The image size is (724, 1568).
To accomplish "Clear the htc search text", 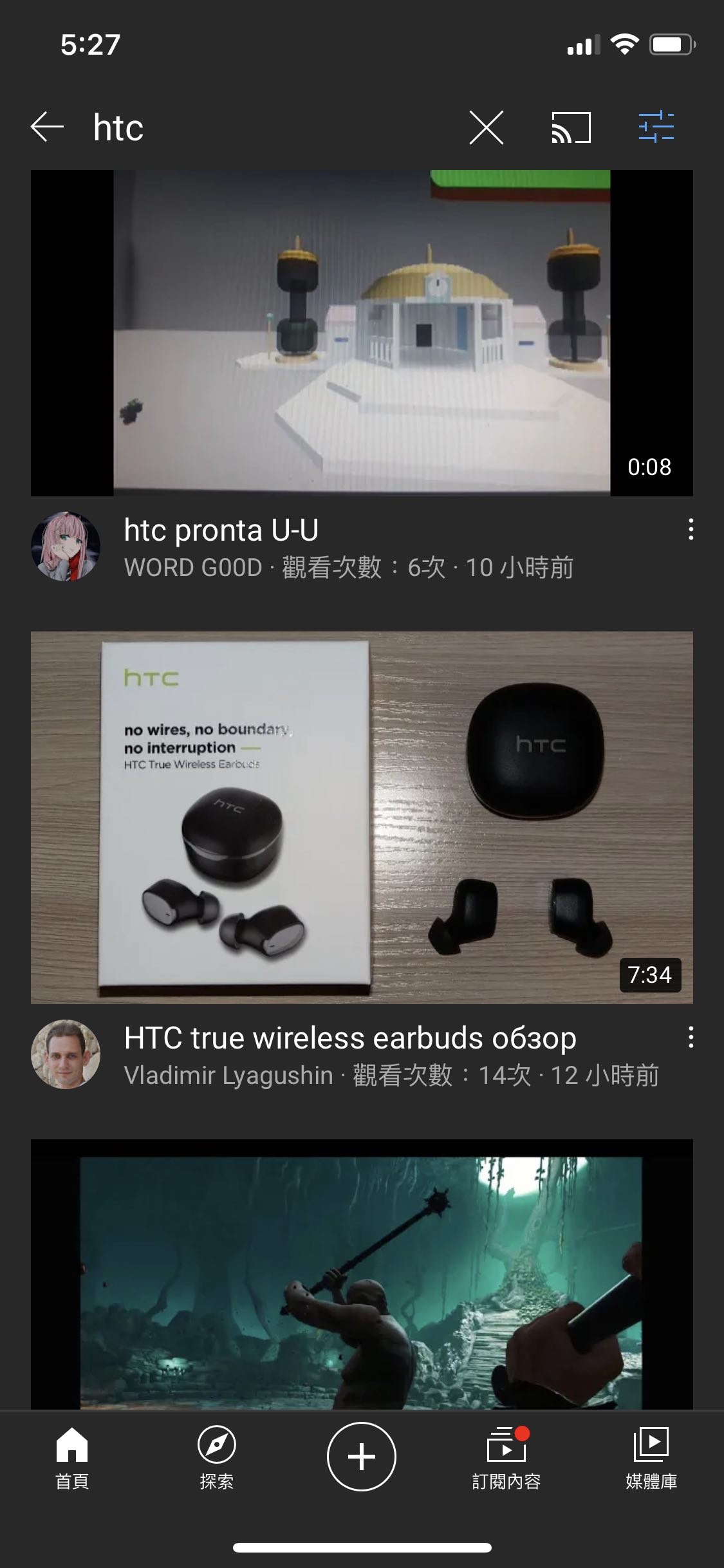I will pyautogui.click(x=486, y=127).
